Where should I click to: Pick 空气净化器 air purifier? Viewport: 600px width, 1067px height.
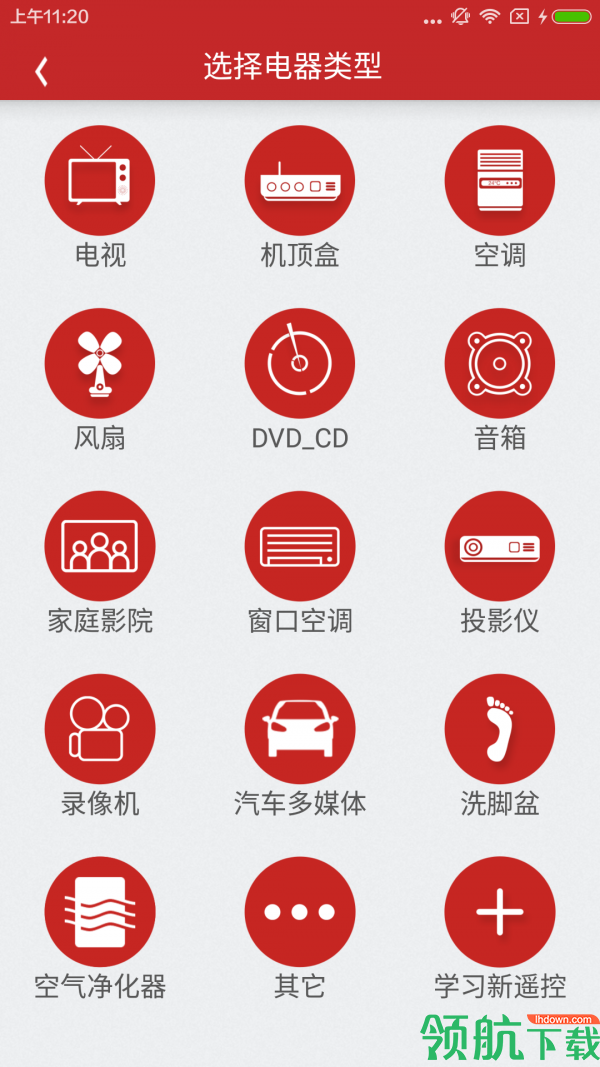(x=100, y=912)
